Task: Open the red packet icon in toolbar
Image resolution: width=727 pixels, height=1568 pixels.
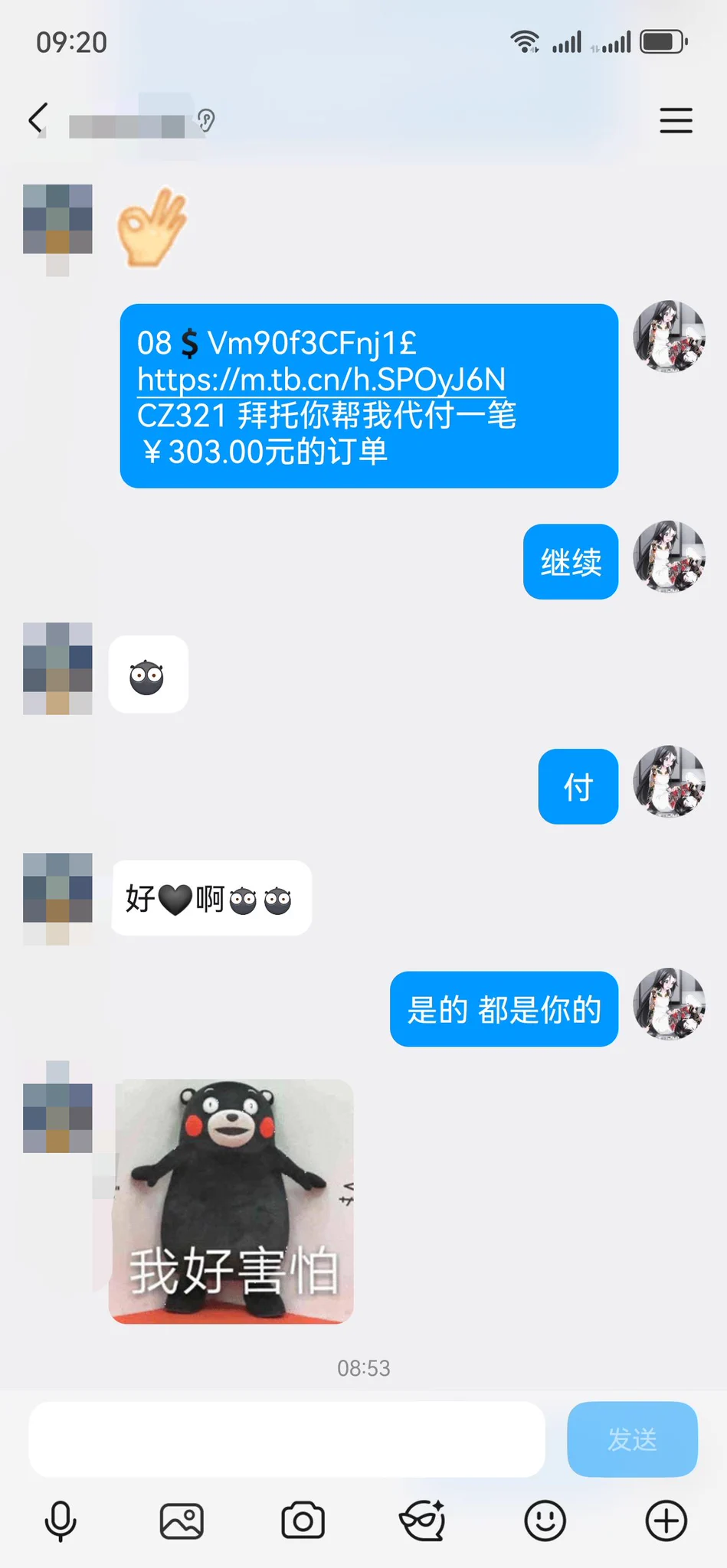Action: click(423, 1521)
